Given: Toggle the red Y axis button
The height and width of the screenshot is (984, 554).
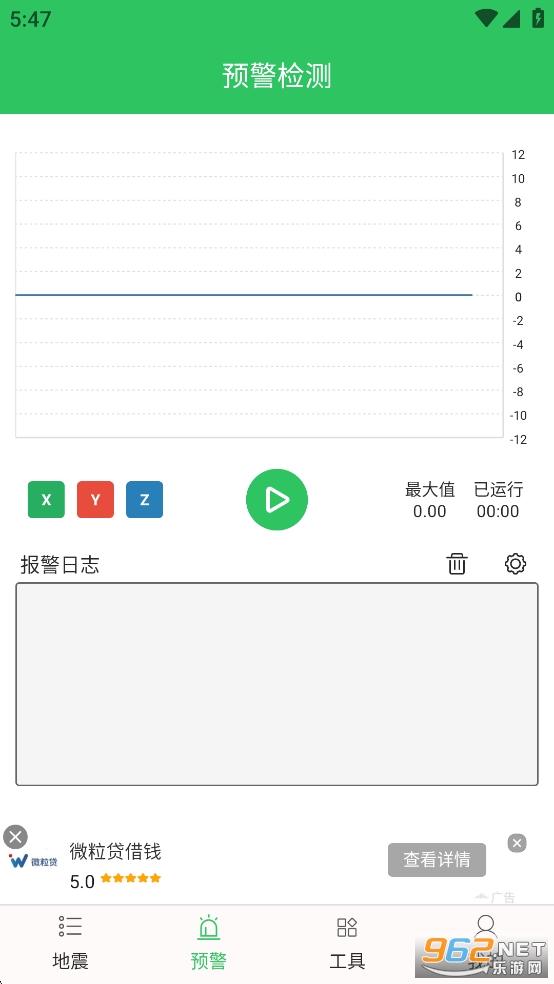Looking at the screenshot, I should coord(95,500).
